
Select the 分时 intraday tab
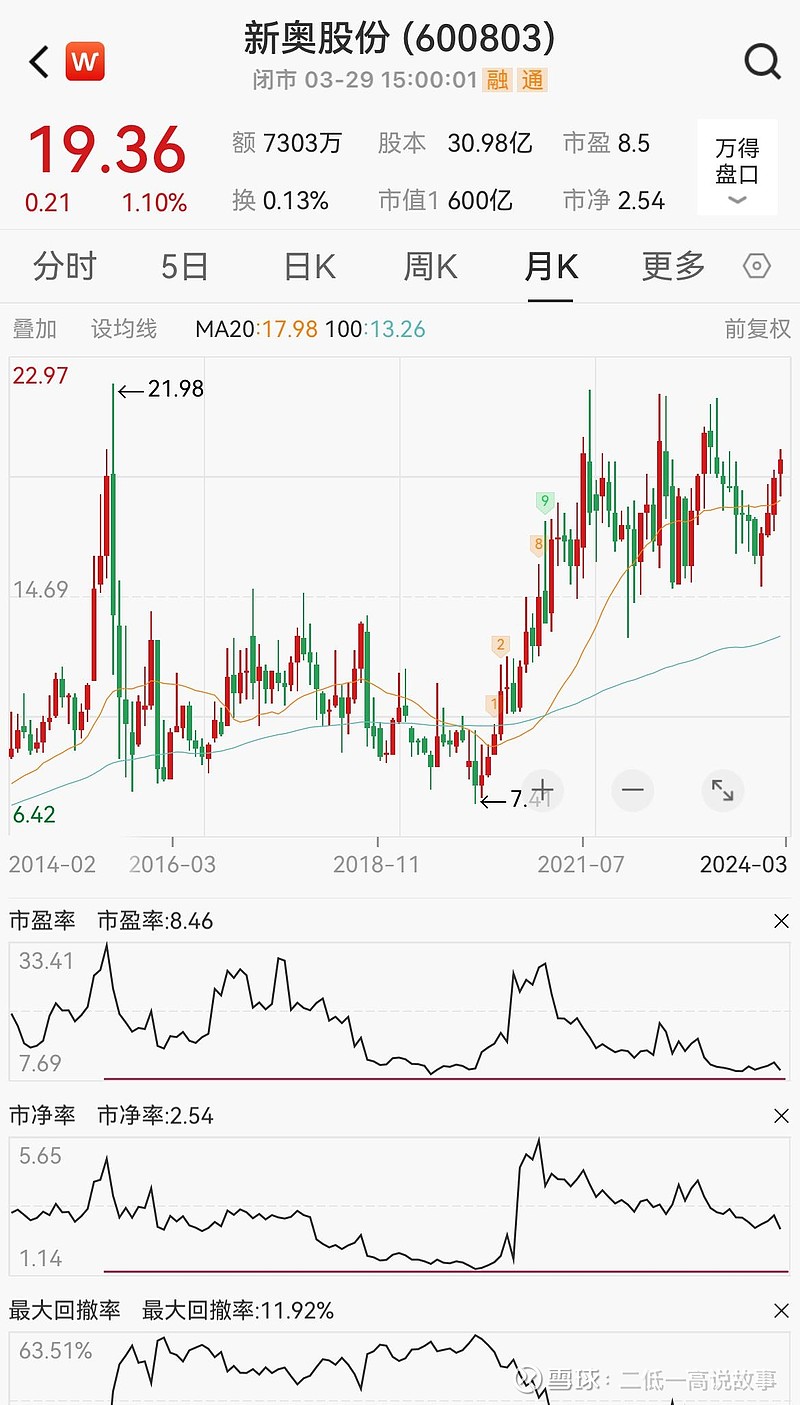[64, 266]
